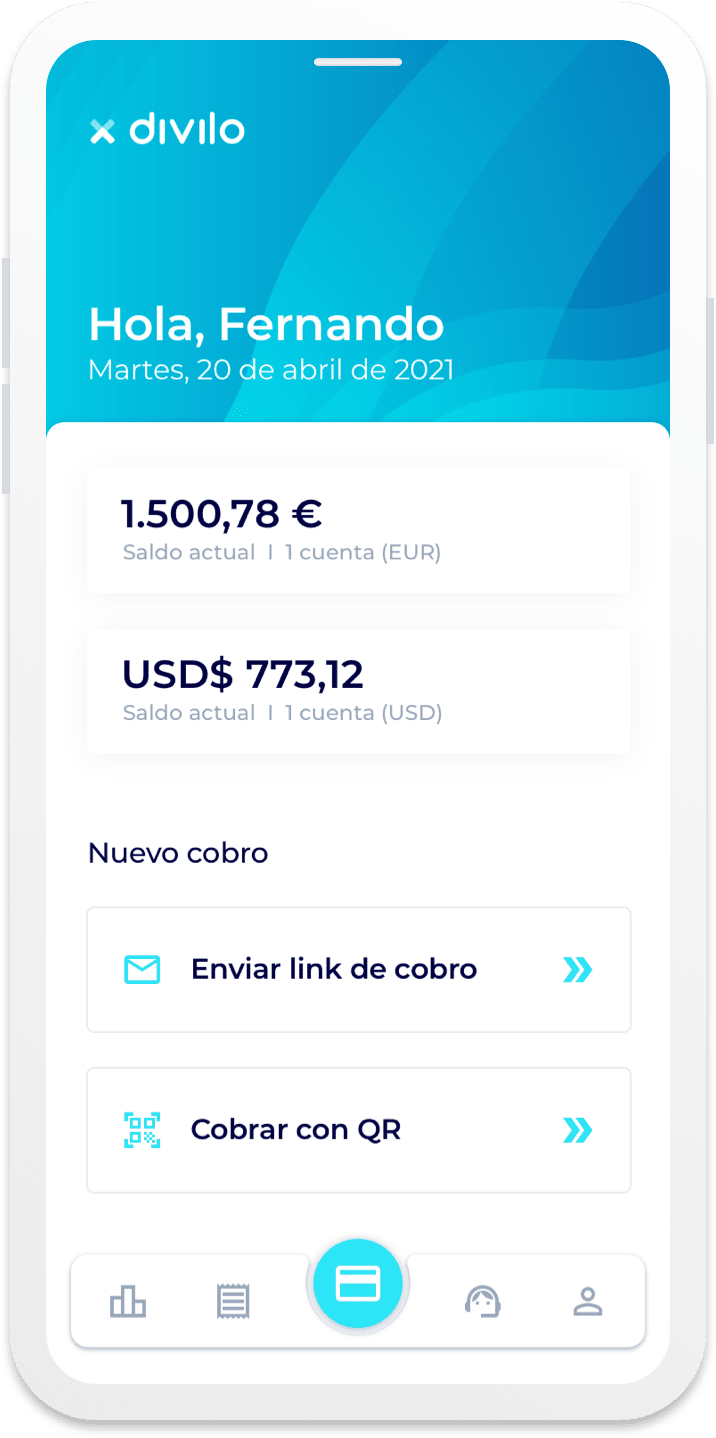The image size is (716, 1438).
Task: Switch to the receipts list tab
Action: click(233, 1301)
